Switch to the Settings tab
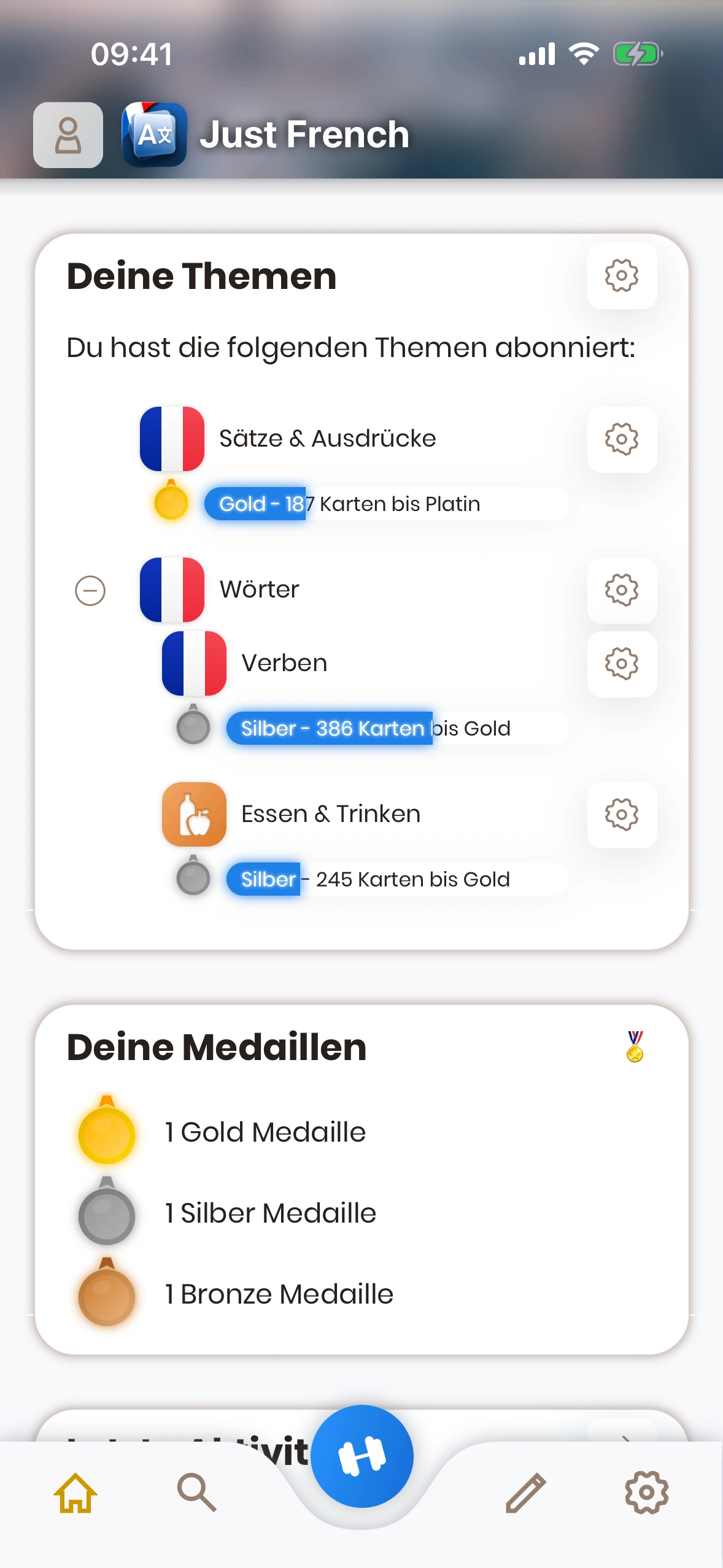The height and width of the screenshot is (1568, 723). tap(646, 1493)
